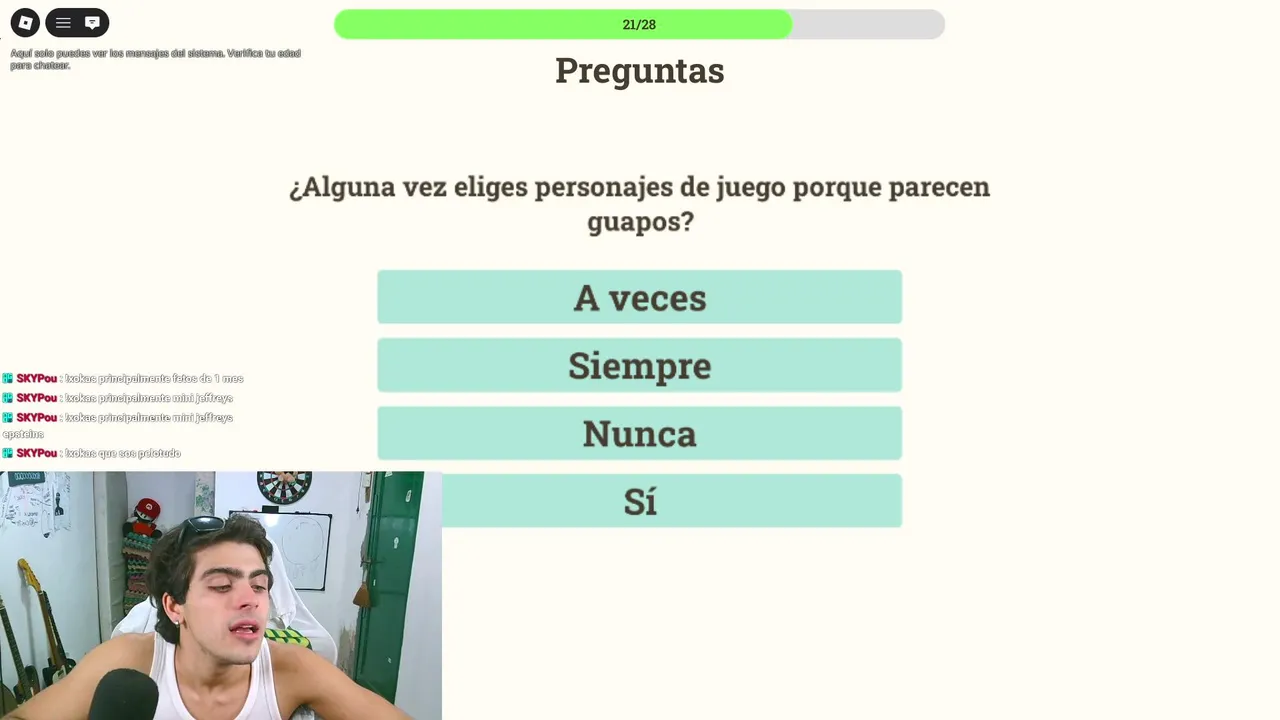
Task: Pick the "Sí" answer option
Action: tap(670, 501)
